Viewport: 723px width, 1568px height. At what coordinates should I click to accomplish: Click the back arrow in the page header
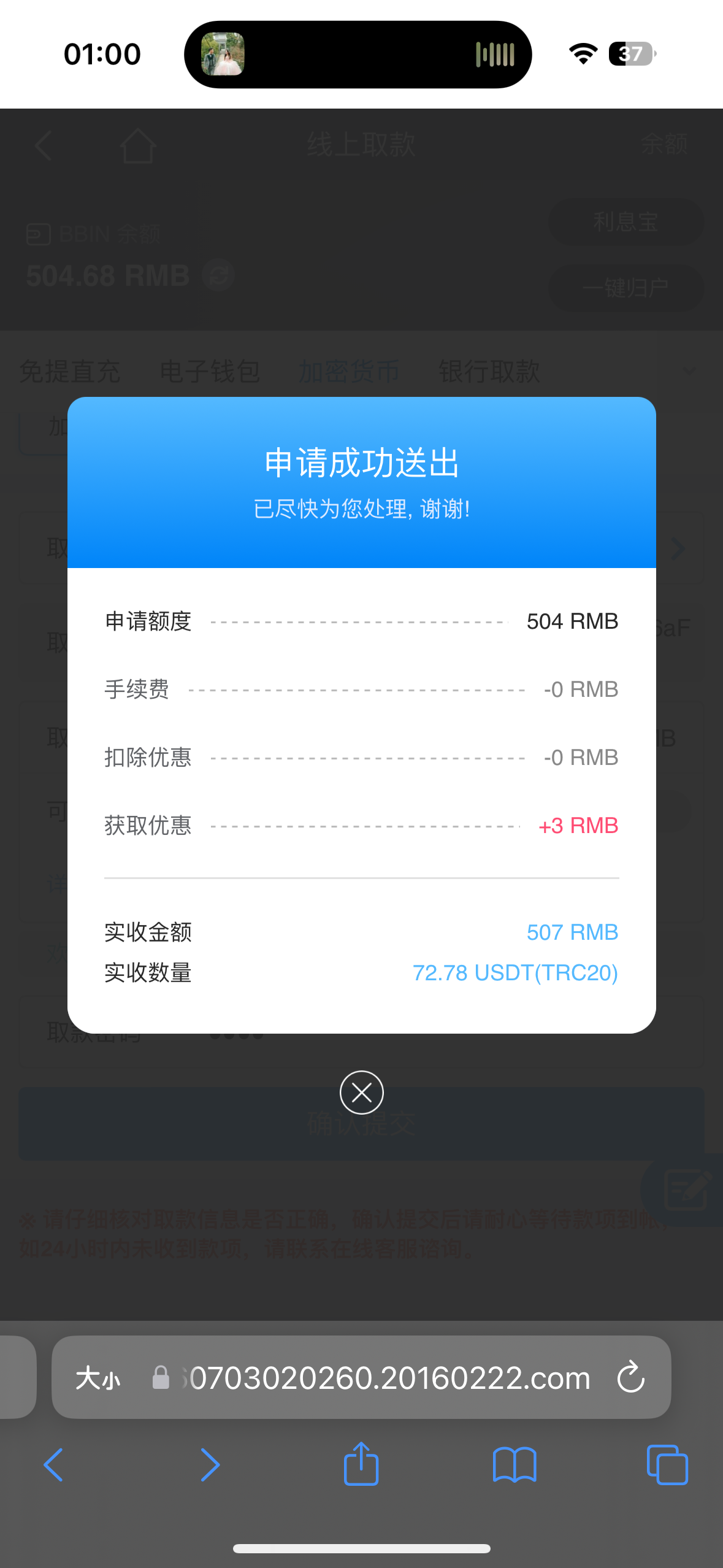(42, 146)
